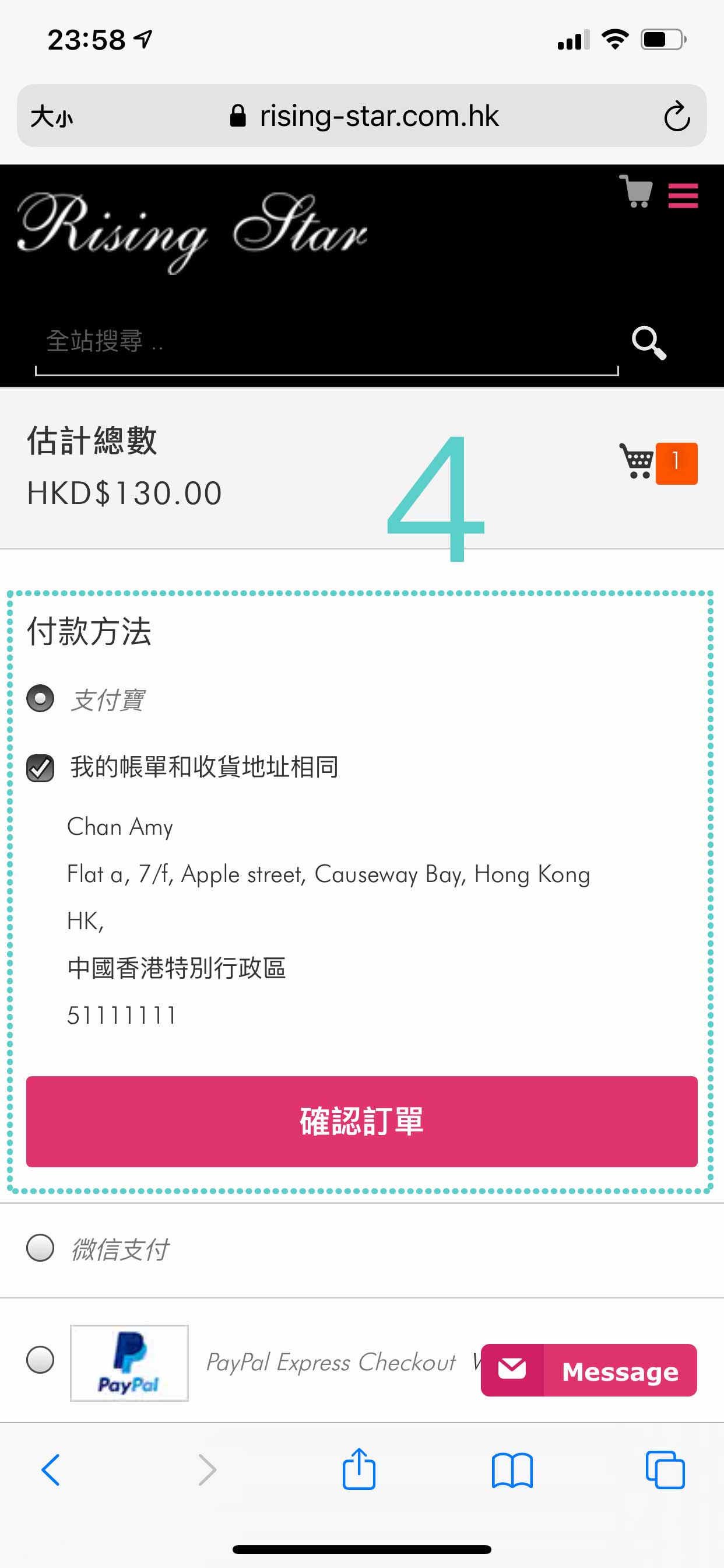Open the text size 大小 menu
The height and width of the screenshot is (1568, 724).
(x=52, y=116)
